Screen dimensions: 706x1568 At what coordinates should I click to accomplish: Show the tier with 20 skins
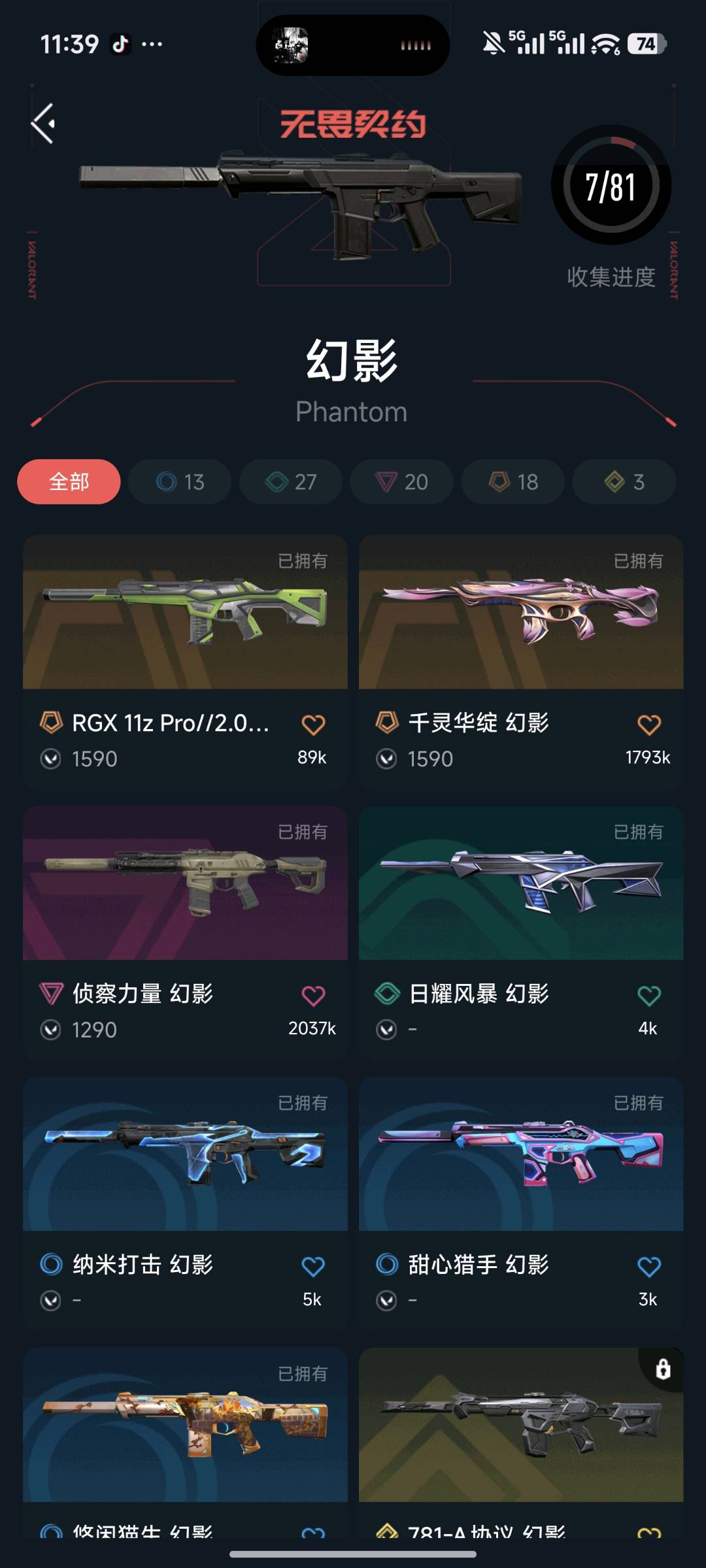(x=401, y=482)
